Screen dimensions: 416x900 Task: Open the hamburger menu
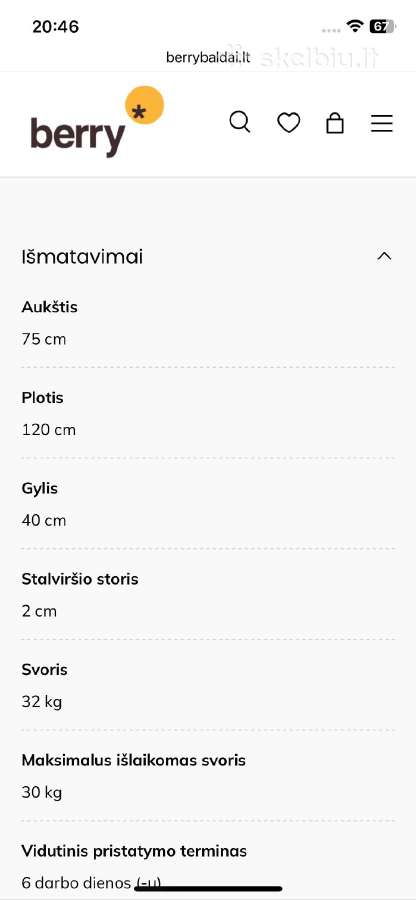pyautogui.click(x=382, y=123)
